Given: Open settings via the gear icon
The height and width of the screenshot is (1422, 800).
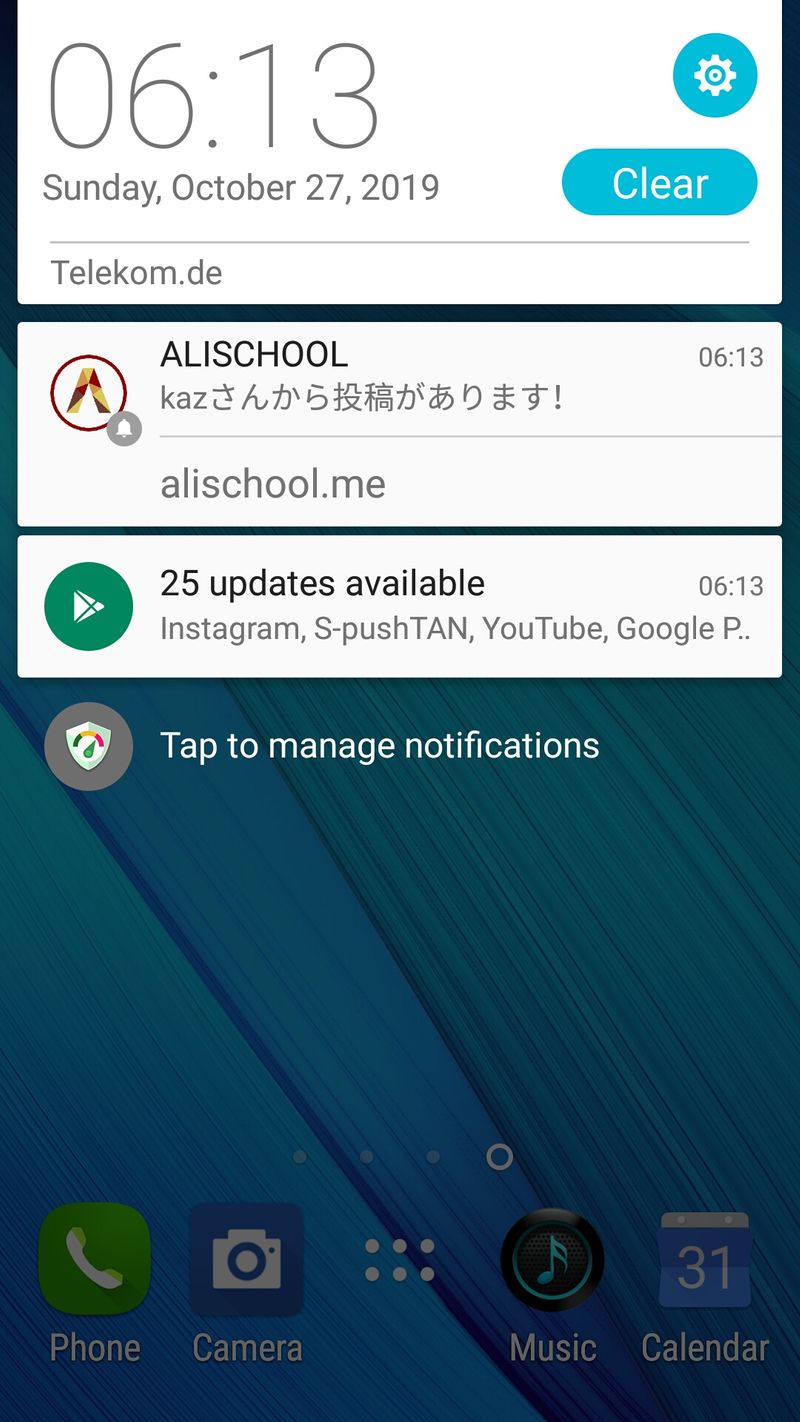Looking at the screenshot, I should click(714, 76).
